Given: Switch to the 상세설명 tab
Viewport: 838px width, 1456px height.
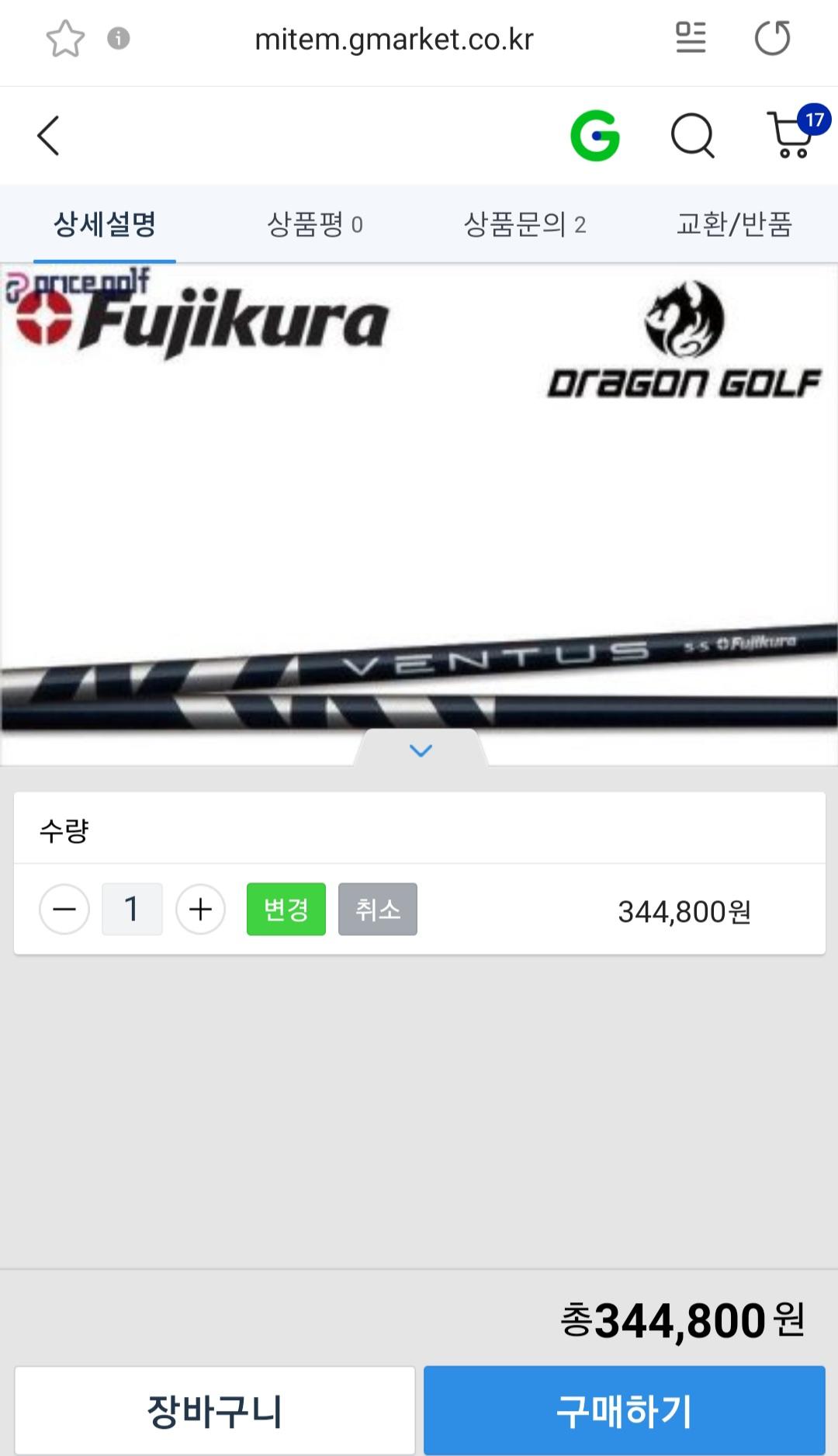Looking at the screenshot, I should [x=105, y=224].
